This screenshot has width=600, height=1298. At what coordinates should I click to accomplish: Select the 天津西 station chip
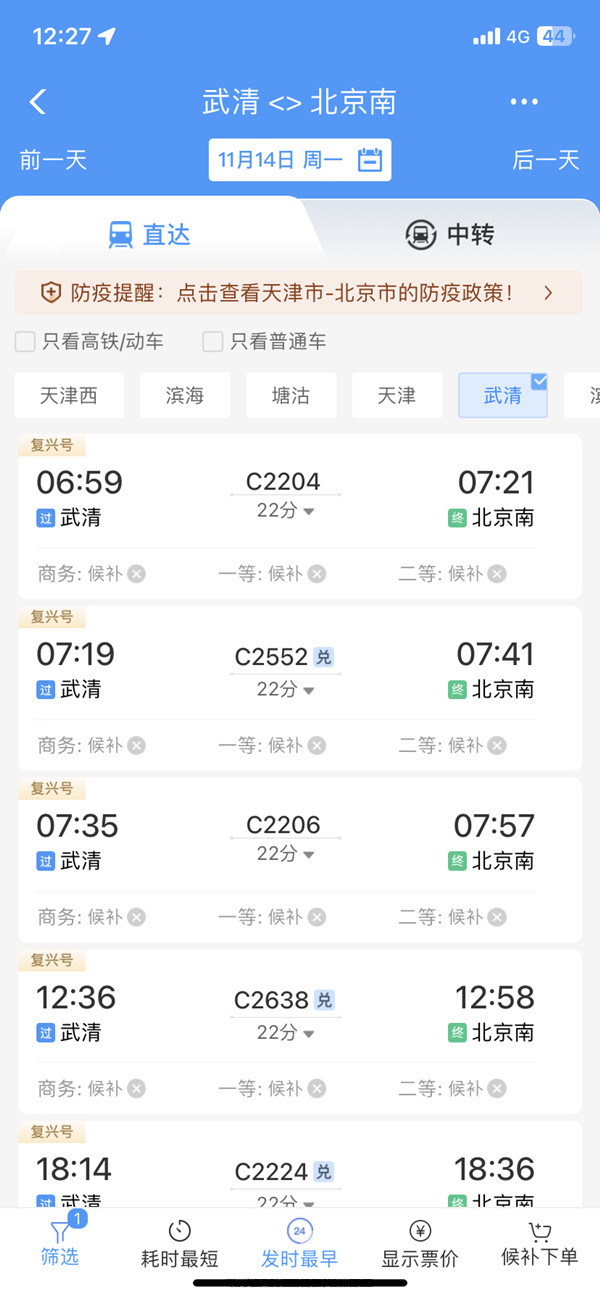(x=69, y=395)
